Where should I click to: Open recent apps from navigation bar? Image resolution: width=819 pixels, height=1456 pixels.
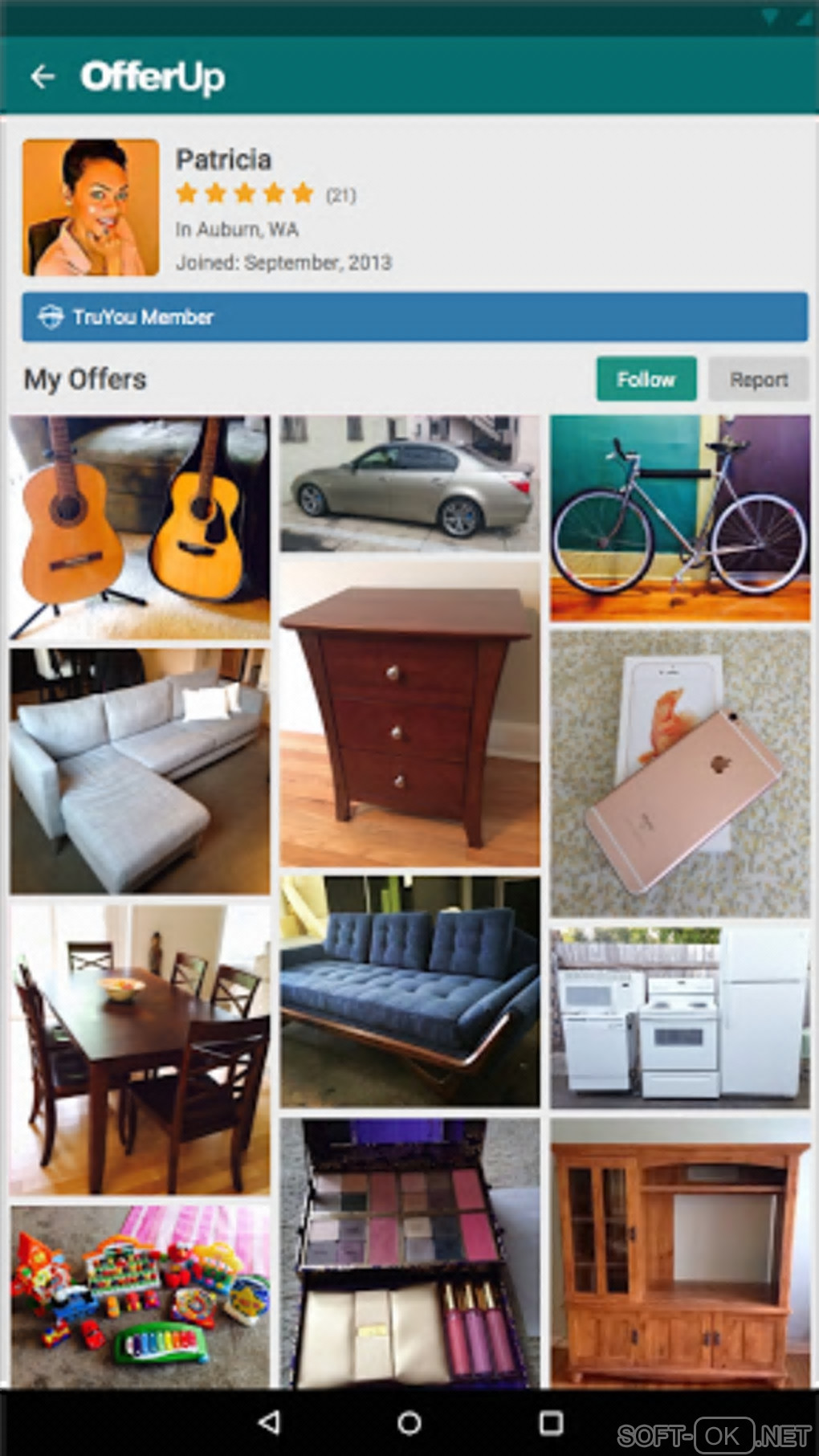[551, 1423]
